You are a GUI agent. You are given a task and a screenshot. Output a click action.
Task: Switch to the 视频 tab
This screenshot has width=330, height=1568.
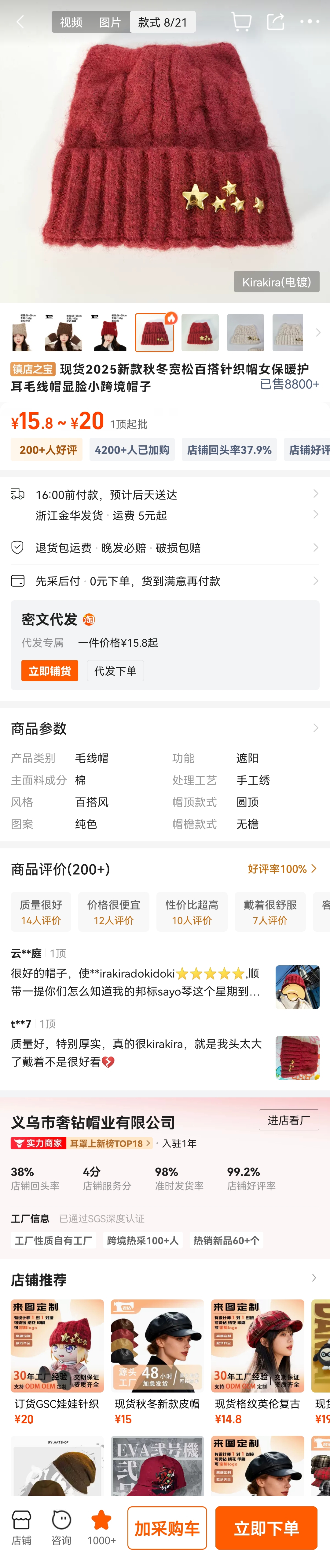click(71, 23)
